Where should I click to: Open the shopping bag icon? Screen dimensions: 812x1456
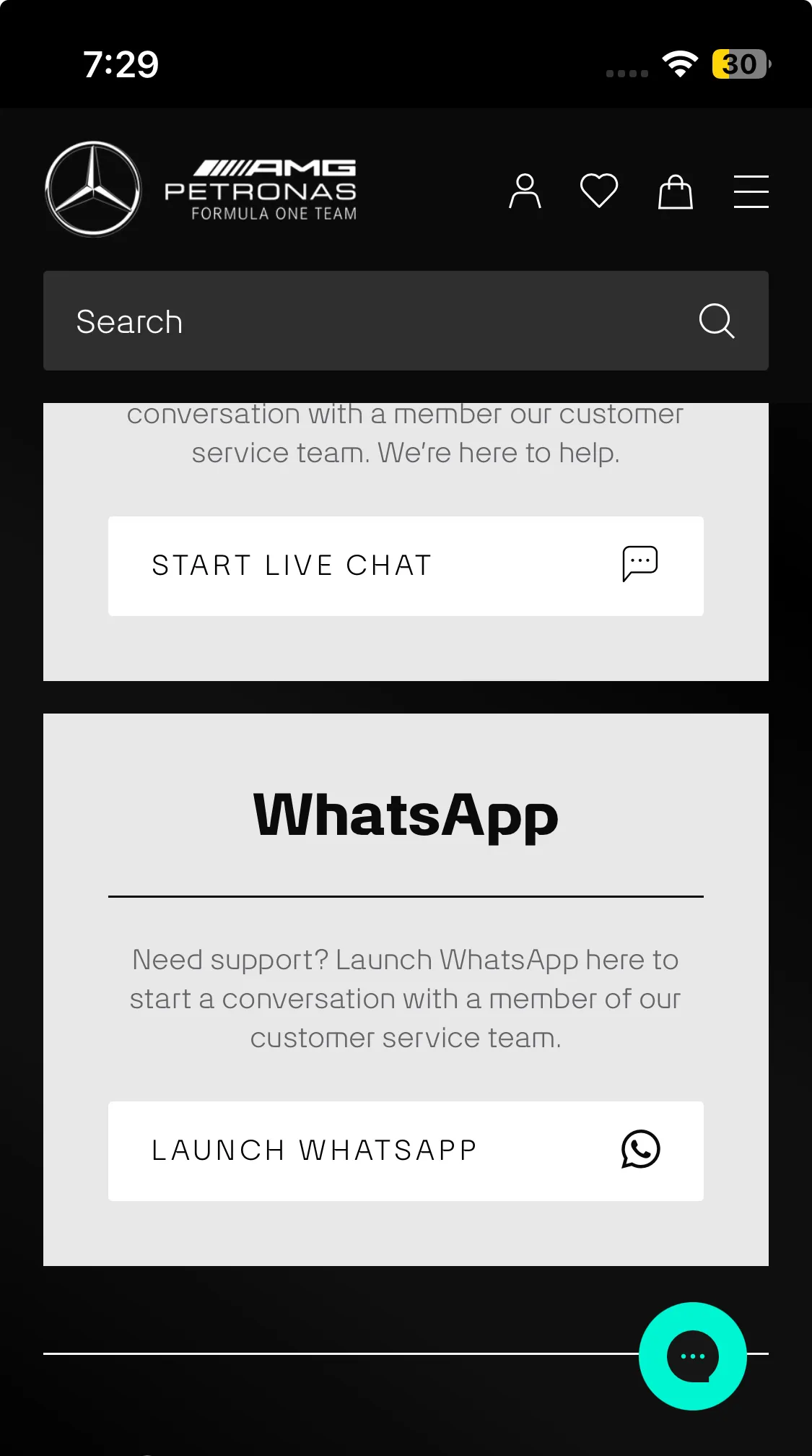676,191
